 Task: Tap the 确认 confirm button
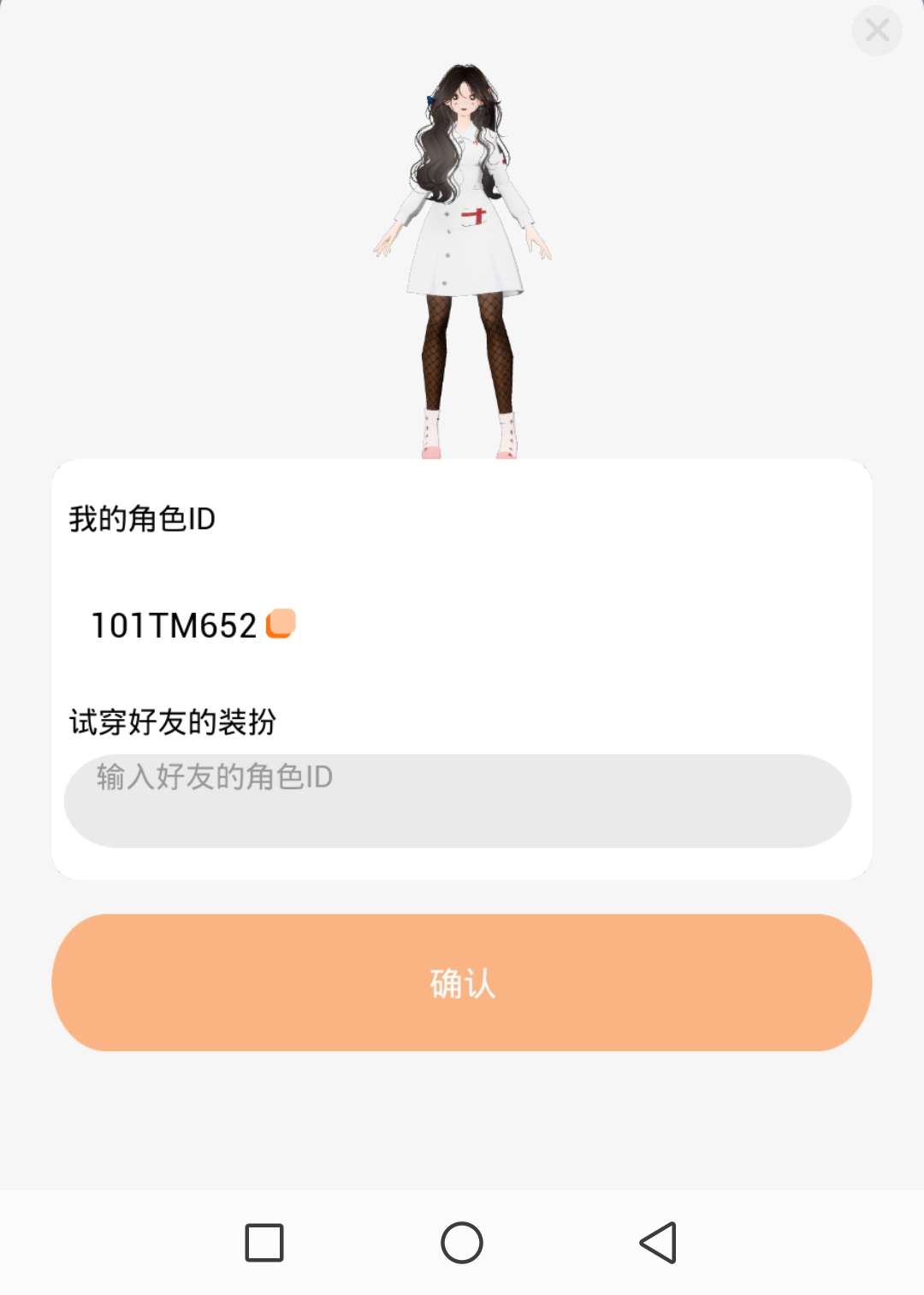pos(462,983)
